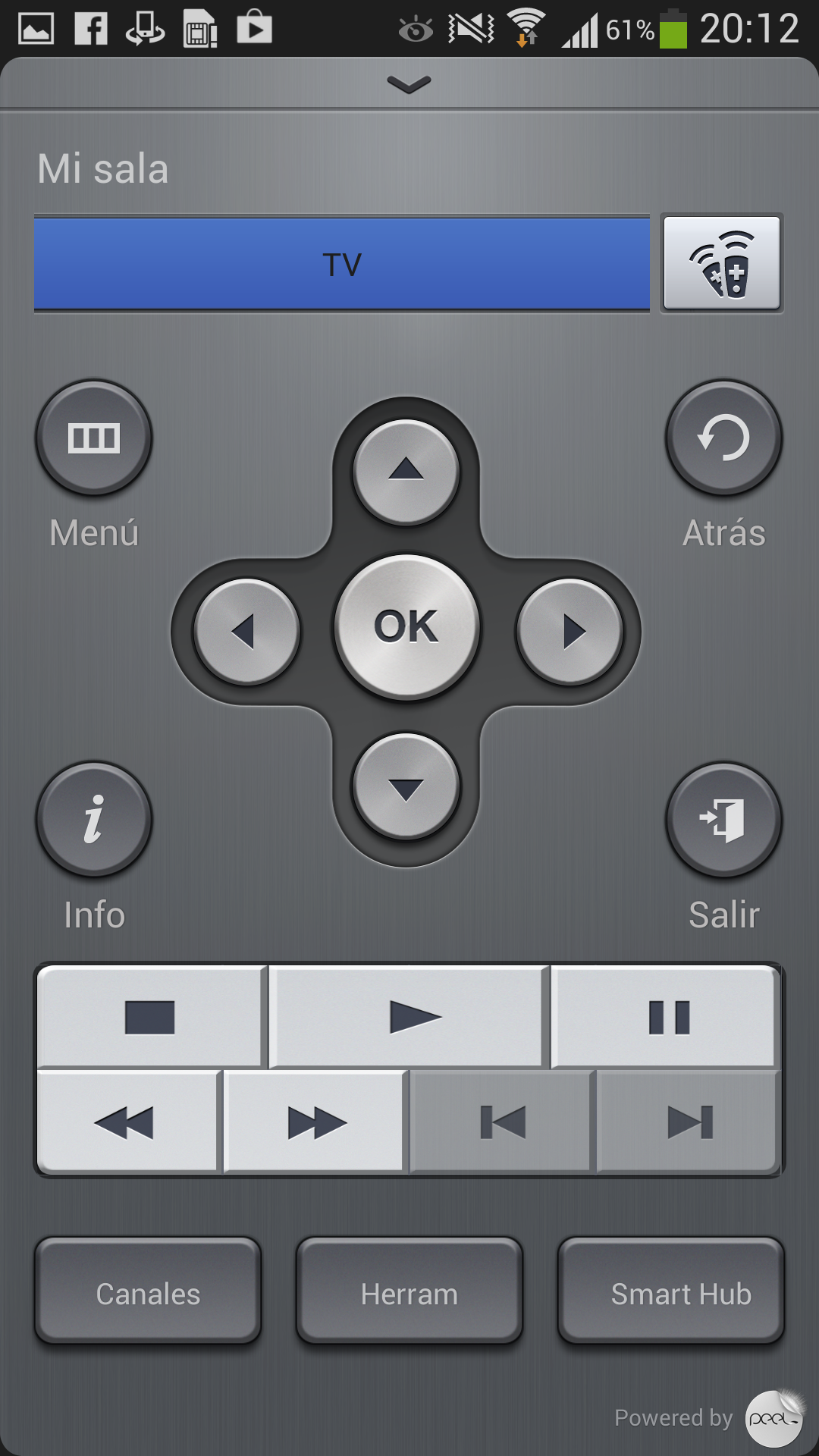Open the Menú button

94,438
